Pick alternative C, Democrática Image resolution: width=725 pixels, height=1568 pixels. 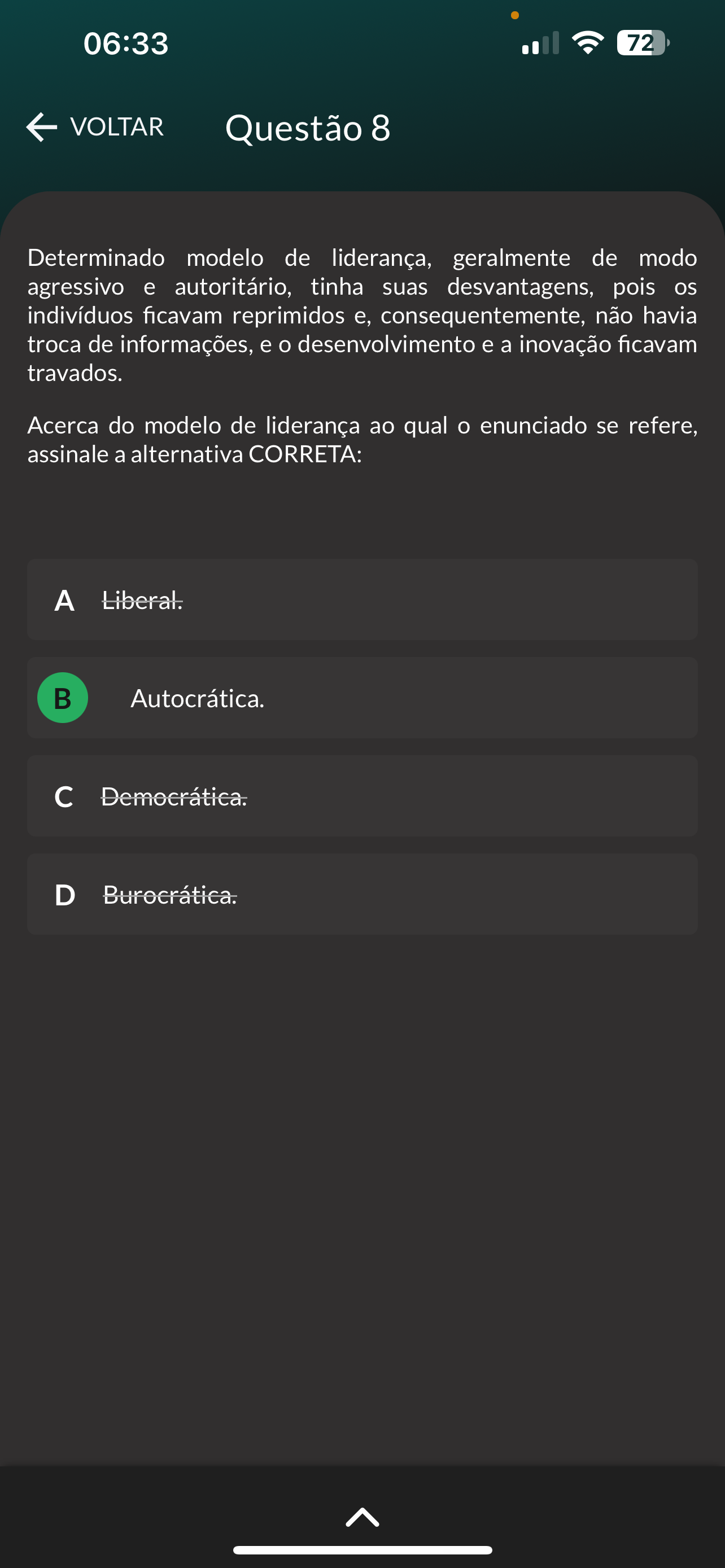click(x=361, y=796)
